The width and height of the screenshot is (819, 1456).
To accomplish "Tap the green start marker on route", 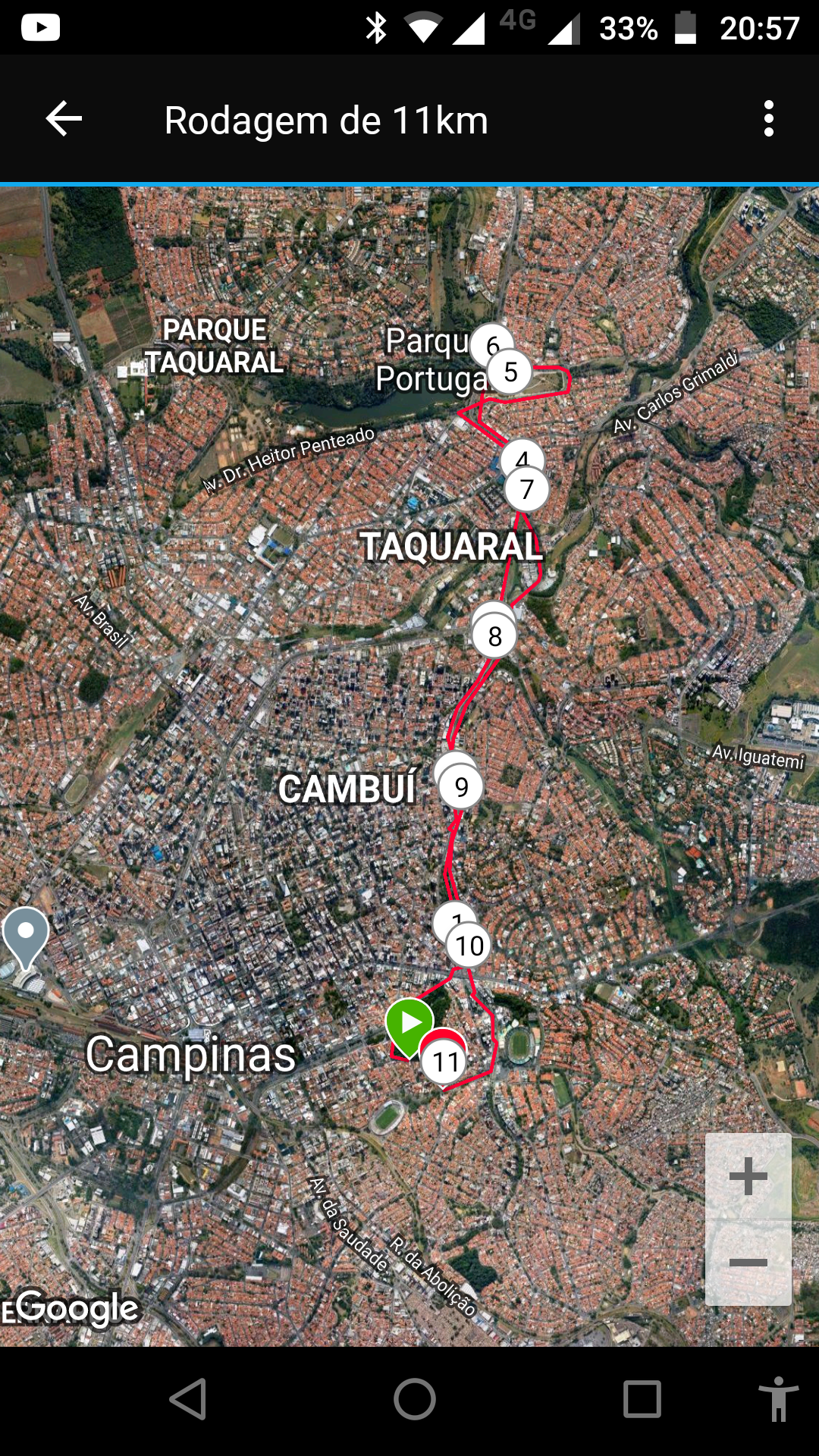I will point(409,1023).
